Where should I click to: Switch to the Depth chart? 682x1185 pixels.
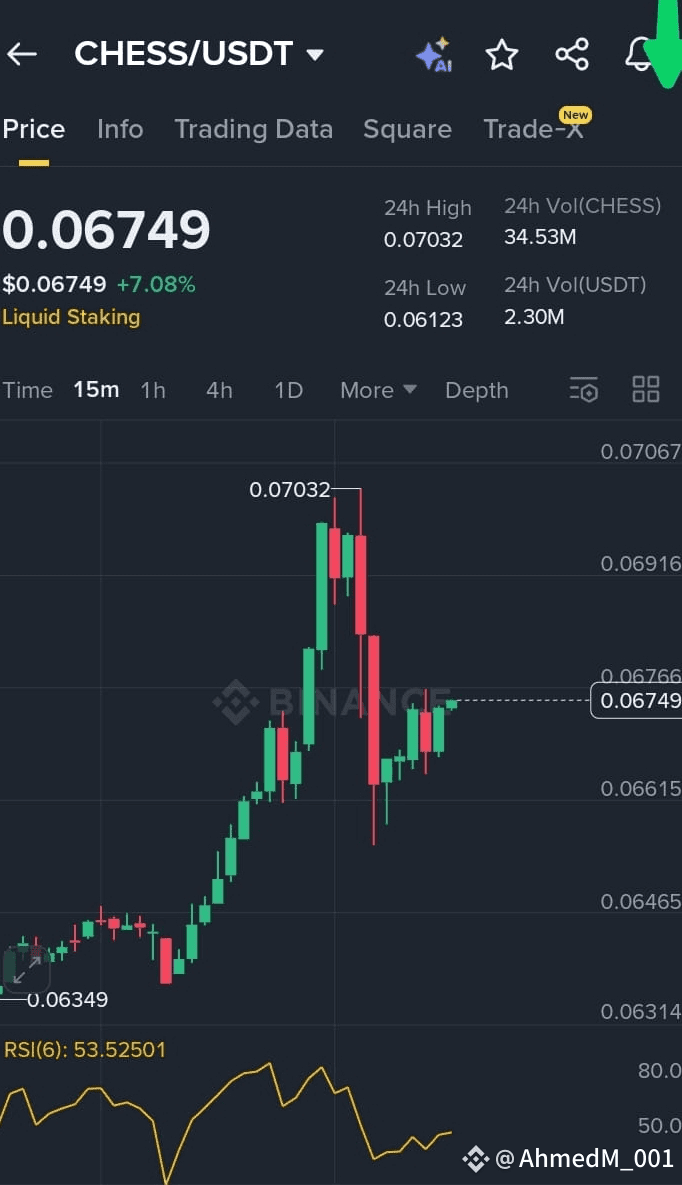[476, 390]
